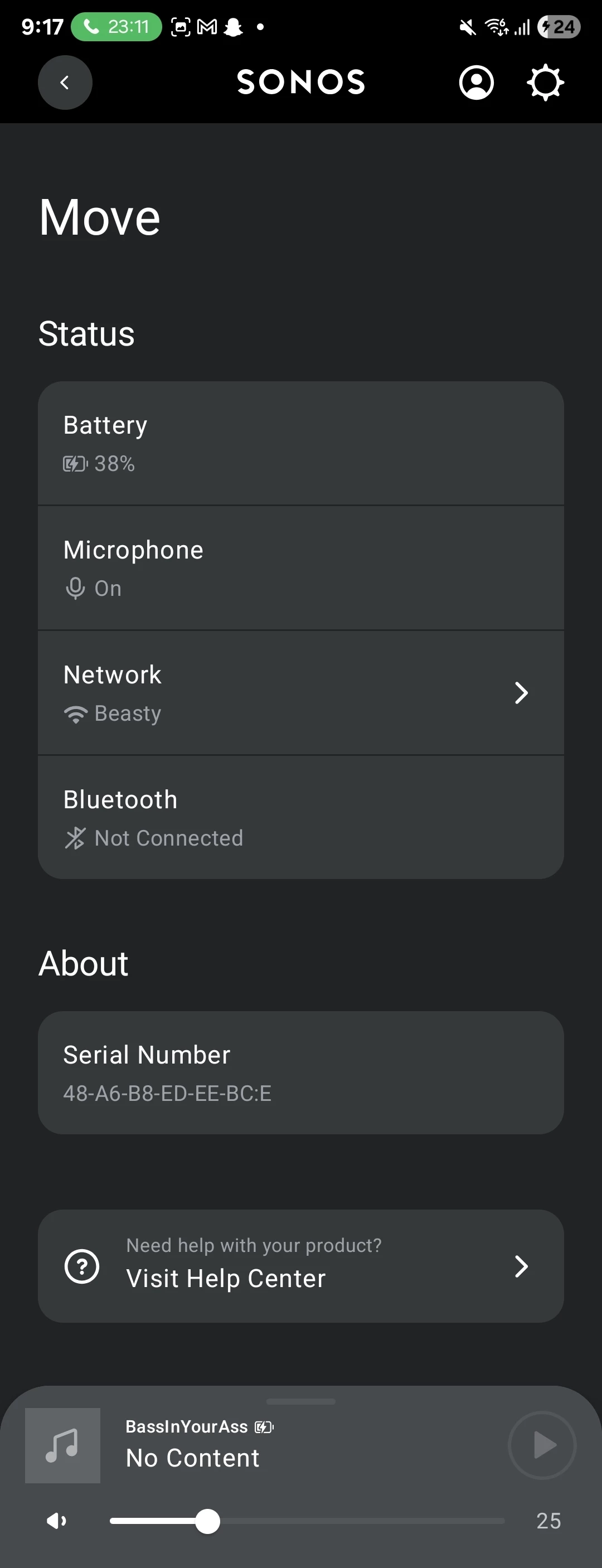602x1568 pixels.
Task: Mute using the volume speaker icon
Action: [57, 1521]
